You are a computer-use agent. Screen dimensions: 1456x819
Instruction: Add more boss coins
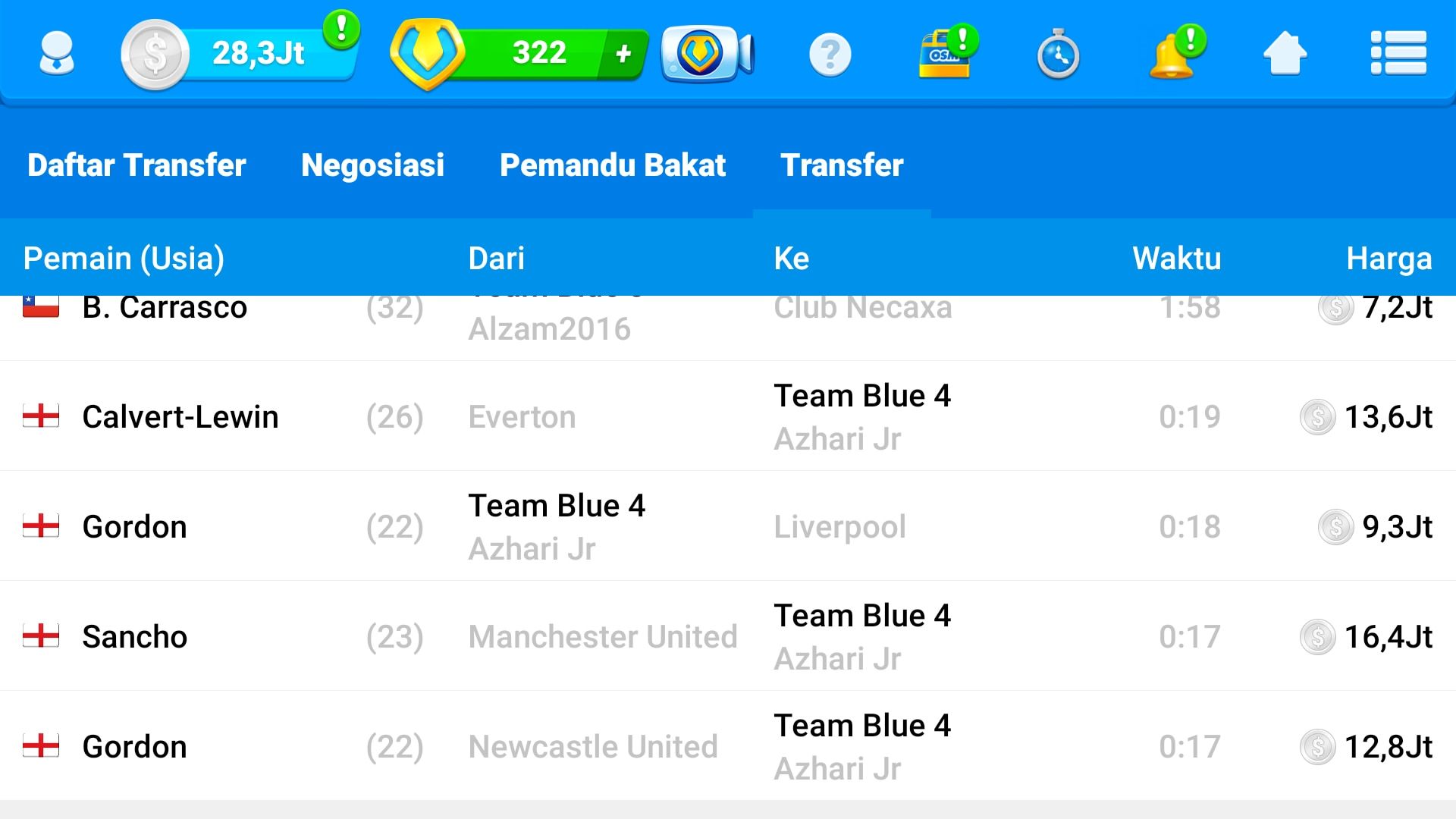point(623,54)
